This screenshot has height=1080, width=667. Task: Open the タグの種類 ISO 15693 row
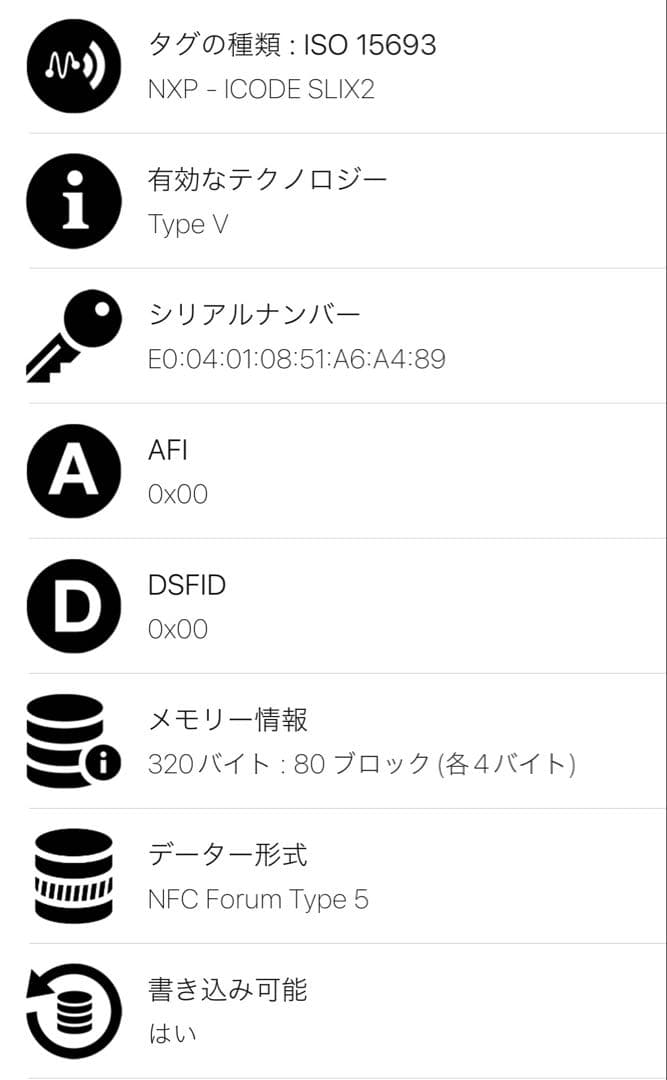click(333, 66)
